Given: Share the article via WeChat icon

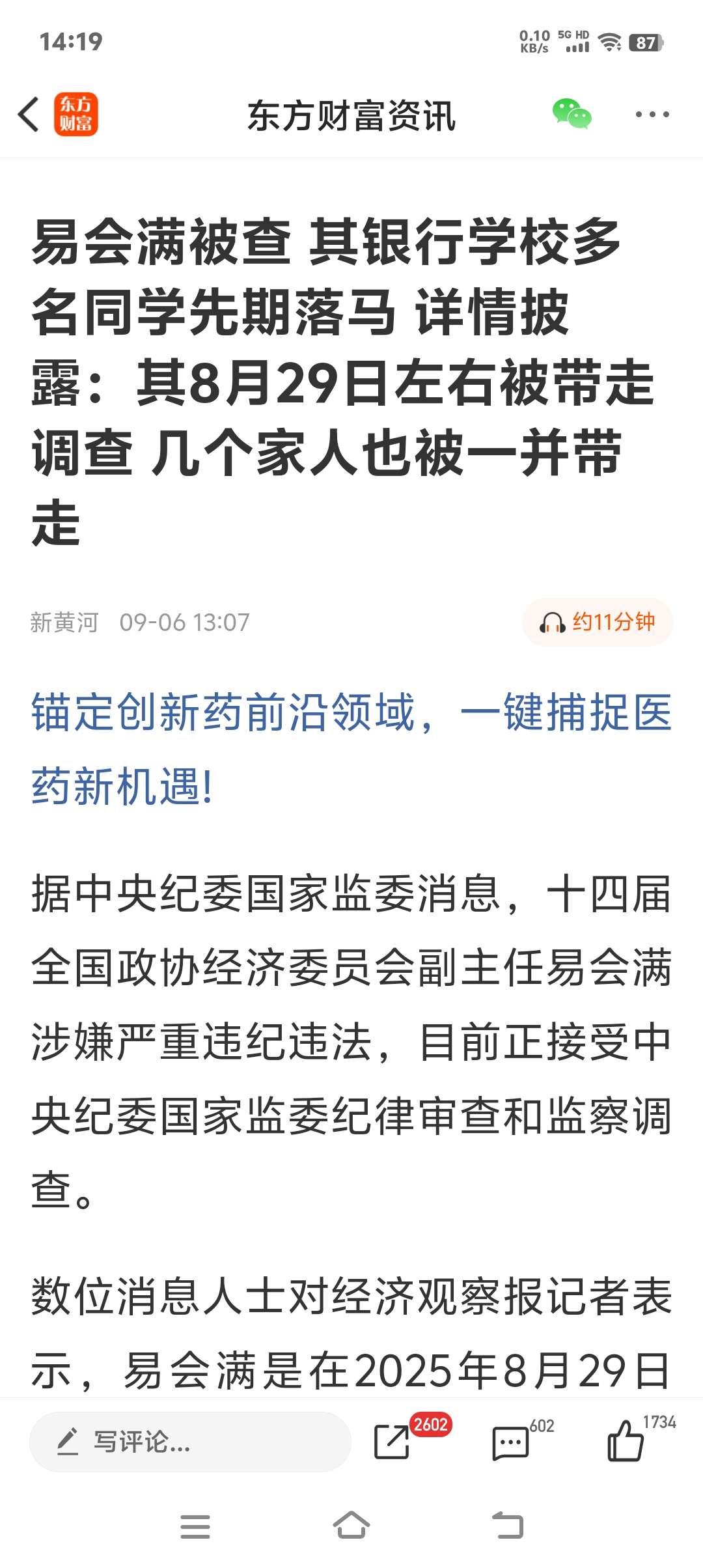Looking at the screenshot, I should coord(572,115).
